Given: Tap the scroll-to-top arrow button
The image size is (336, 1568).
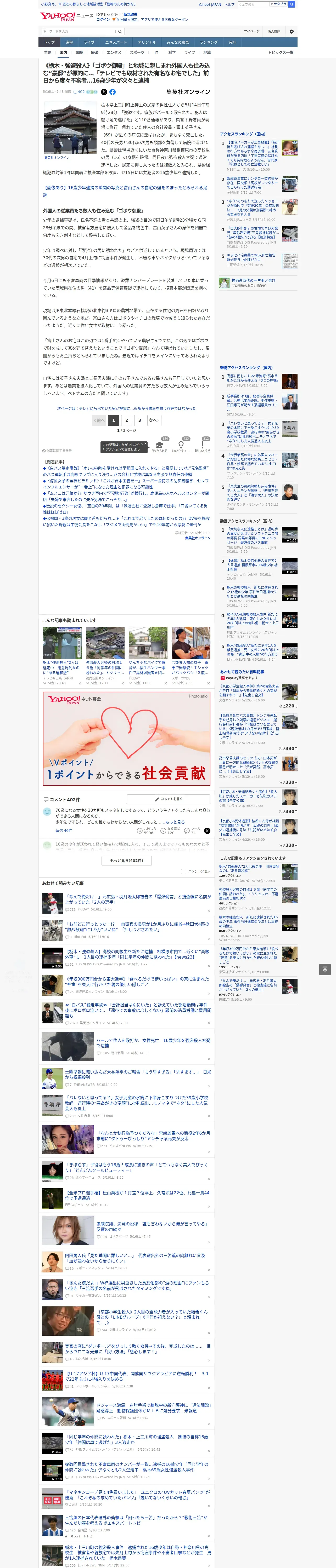Looking at the screenshot, I should [325, 969].
